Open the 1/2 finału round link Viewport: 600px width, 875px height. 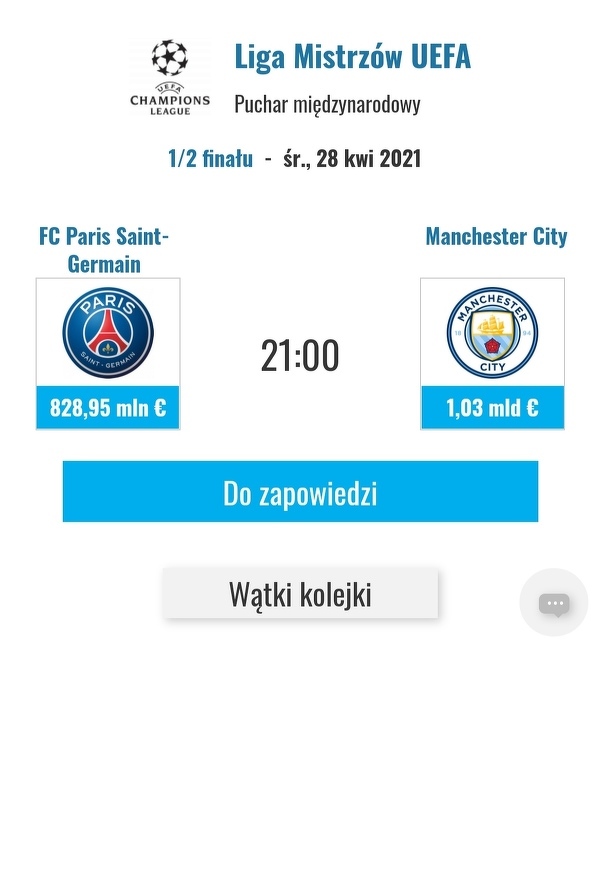pos(210,158)
